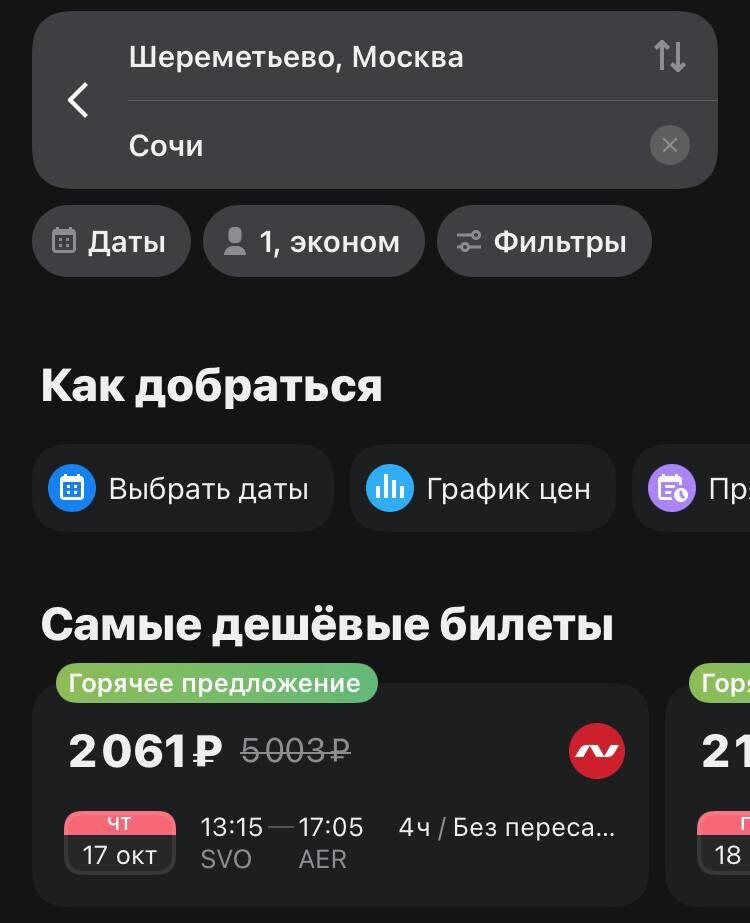Expand the Фильтры panel
The height and width of the screenshot is (923, 750).
click(x=544, y=240)
